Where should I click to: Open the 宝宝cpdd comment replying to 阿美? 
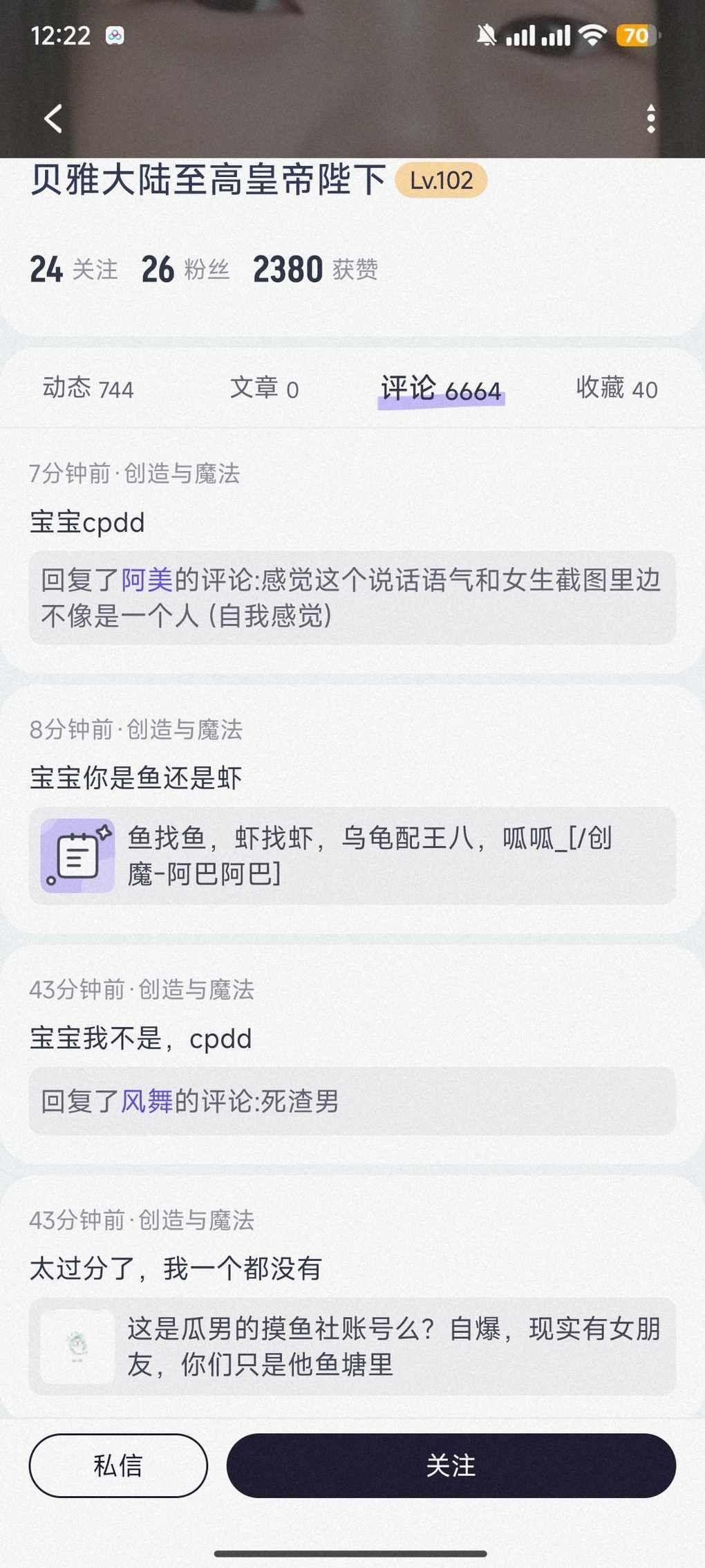pyautogui.click(x=88, y=523)
